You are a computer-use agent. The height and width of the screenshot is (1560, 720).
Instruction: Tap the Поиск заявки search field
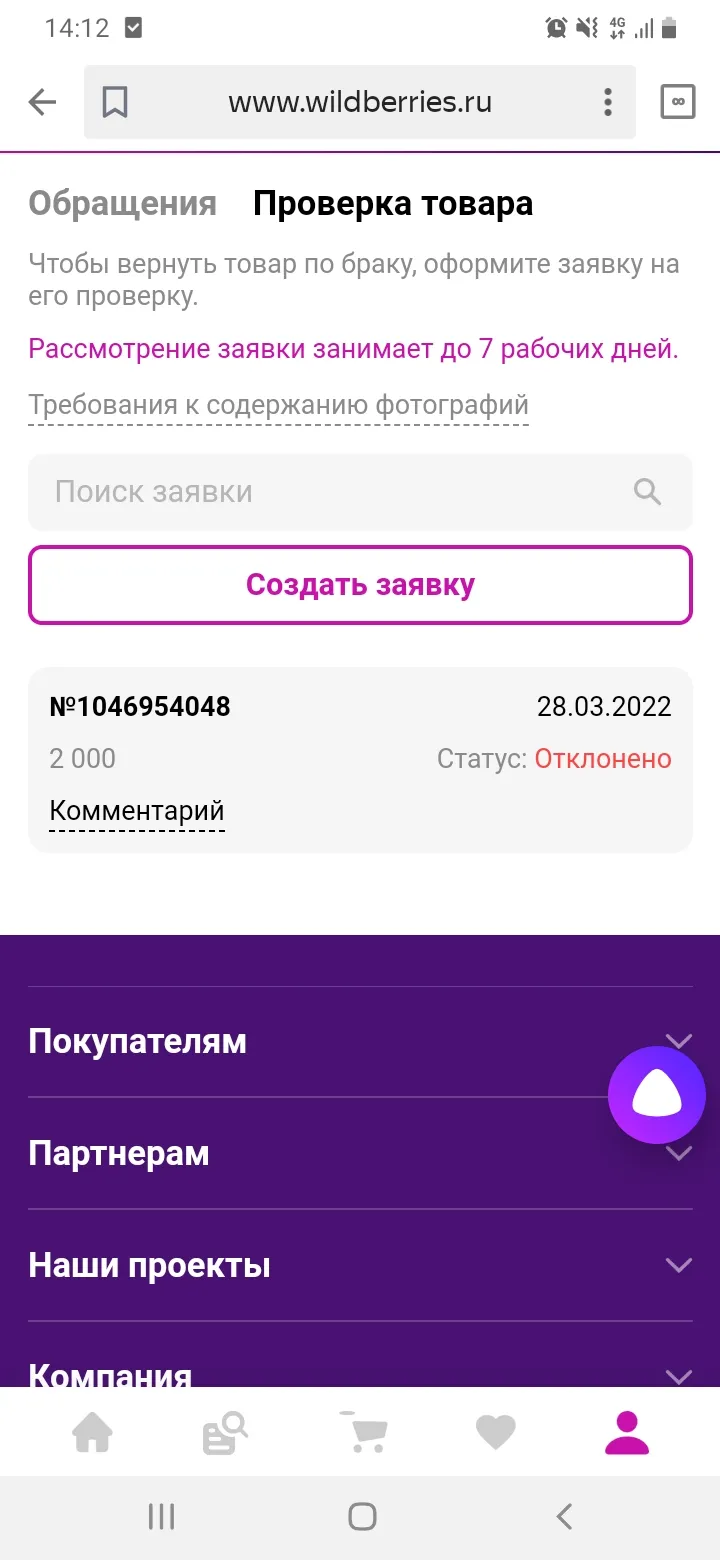360,492
